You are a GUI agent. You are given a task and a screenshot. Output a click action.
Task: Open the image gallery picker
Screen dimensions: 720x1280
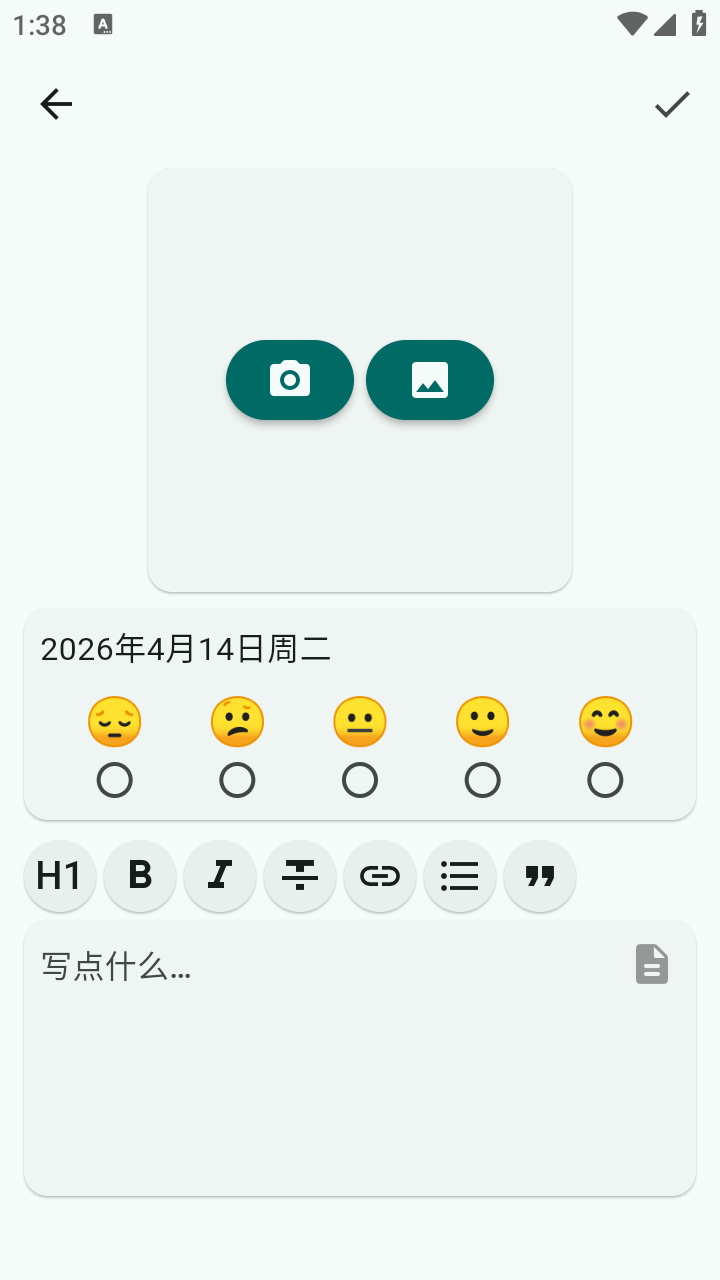coord(430,380)
